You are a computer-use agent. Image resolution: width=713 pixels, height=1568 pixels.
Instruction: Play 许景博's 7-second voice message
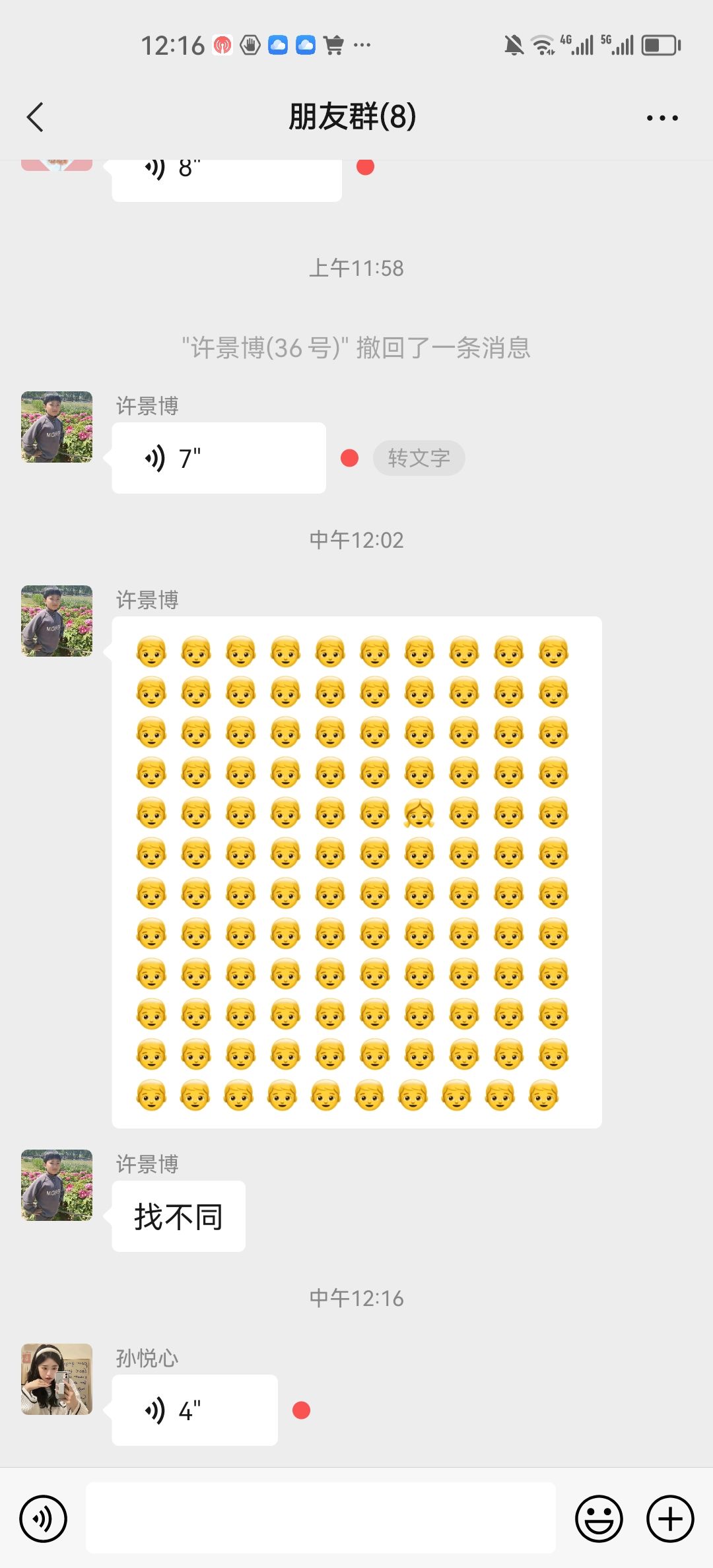click(218, 458)
